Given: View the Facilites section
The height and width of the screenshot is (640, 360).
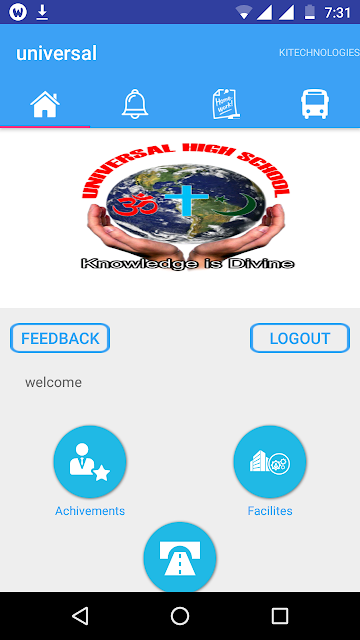Looking at the screenshot, I should 270,462.
